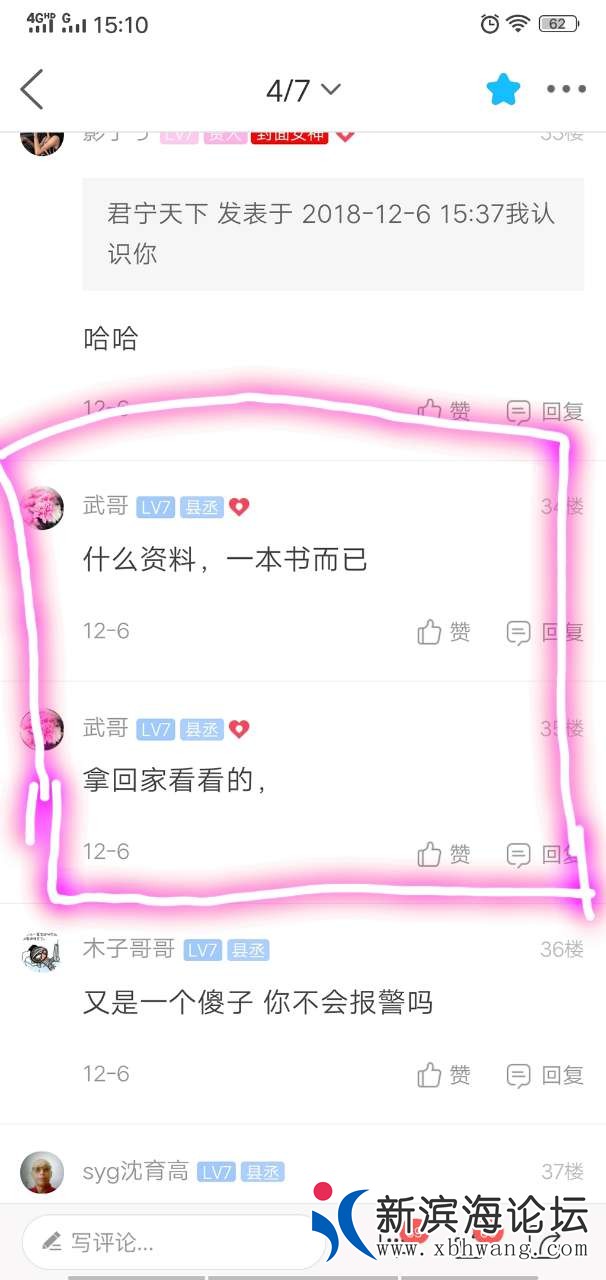Screen dimensions: 606x1280
Task: Open syg沈育高's profile avatar
Action: 42,1172
